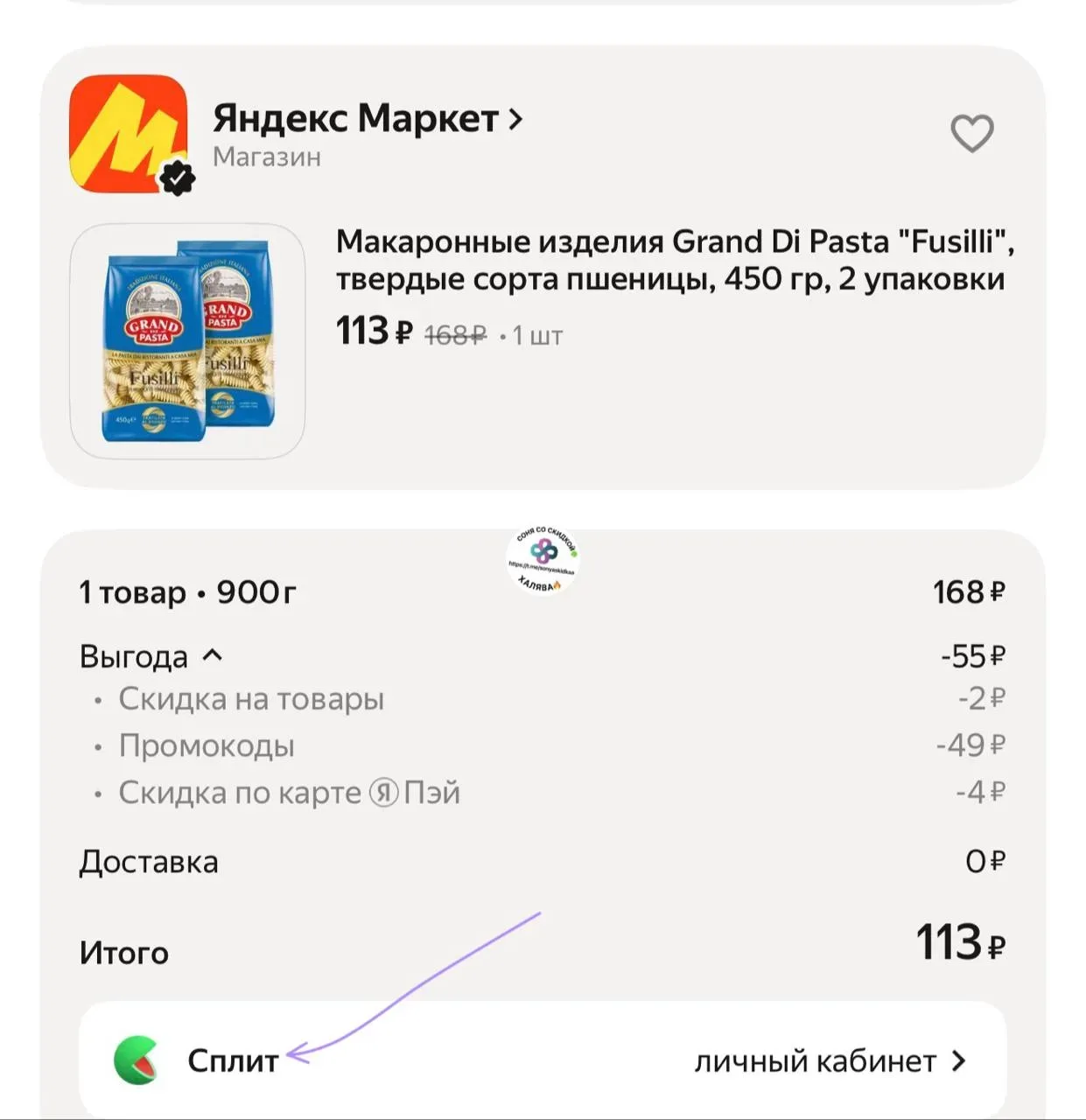
Task: Open the Яндекс Маркет store page
Action: [x=368, y=119]
